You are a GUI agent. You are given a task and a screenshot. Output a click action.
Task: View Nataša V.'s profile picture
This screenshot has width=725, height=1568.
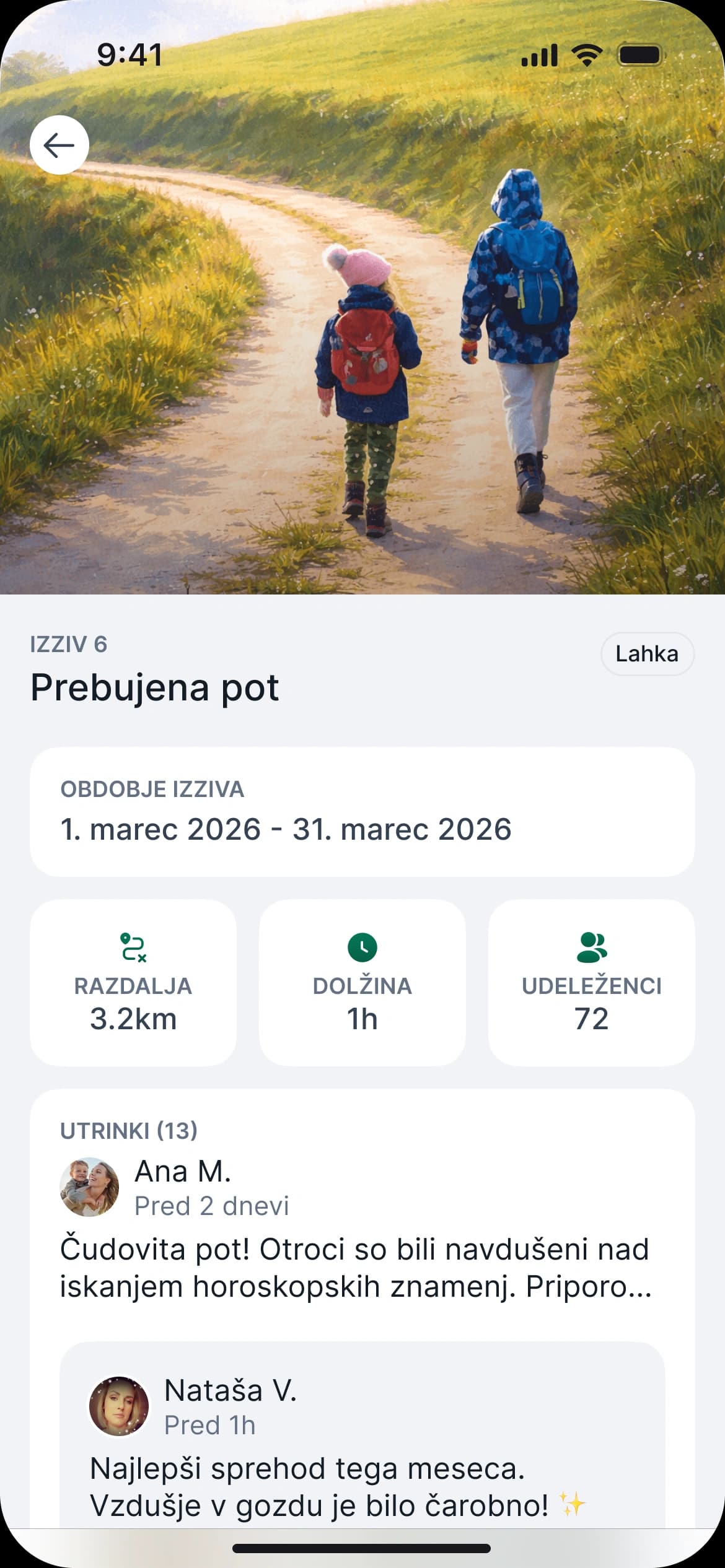(x=119, y=1406)
